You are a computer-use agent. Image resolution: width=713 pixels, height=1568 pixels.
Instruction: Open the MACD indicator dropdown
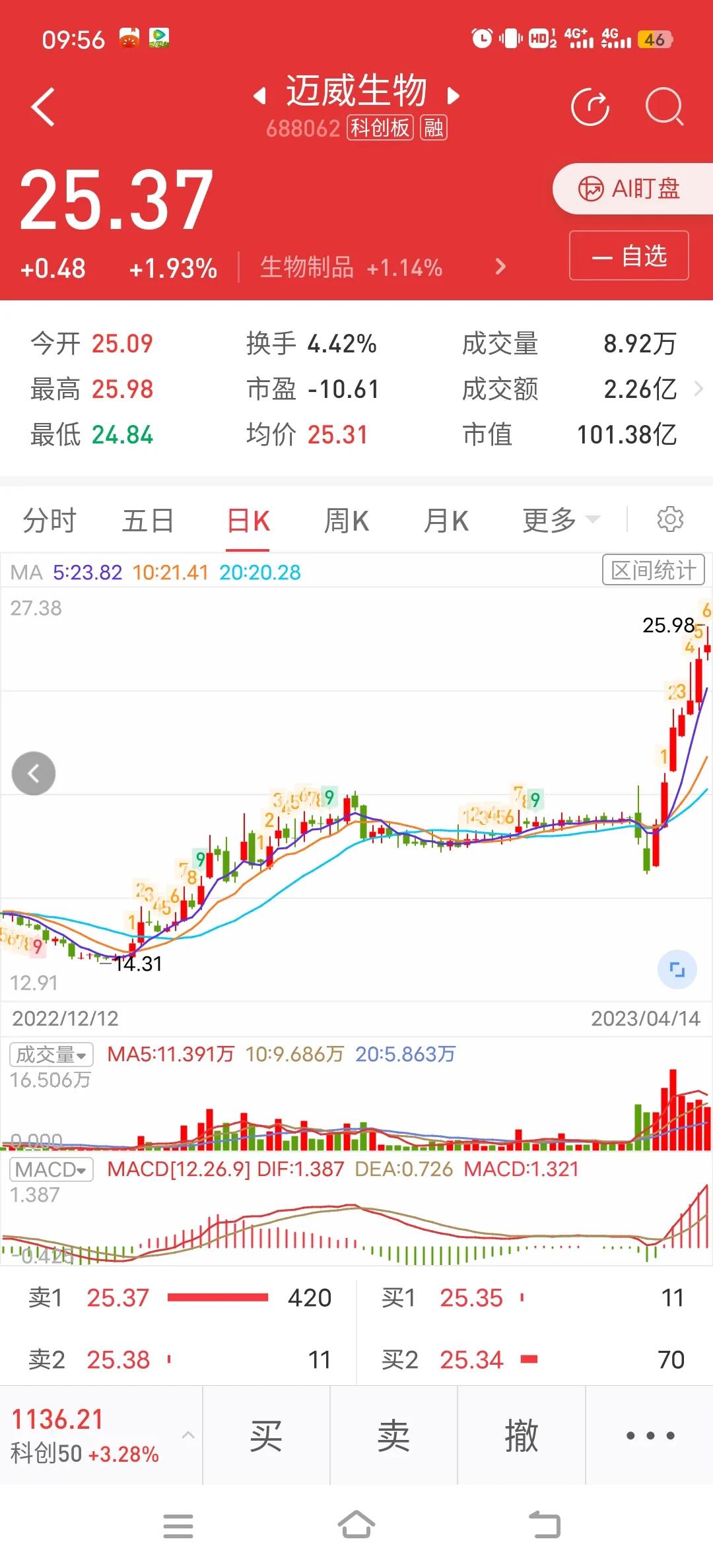coord(51,1169)
